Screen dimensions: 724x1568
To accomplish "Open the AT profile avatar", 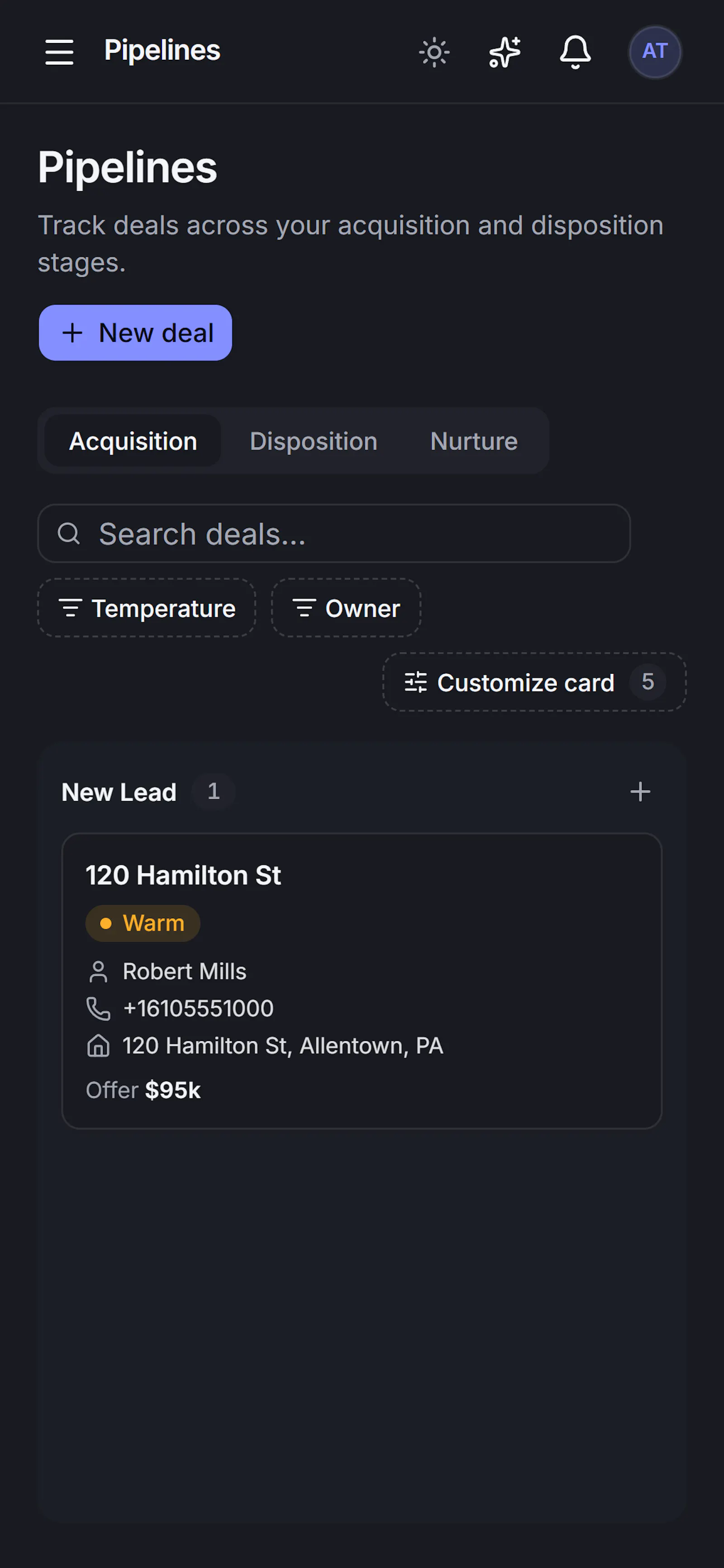I will point(655,52).
